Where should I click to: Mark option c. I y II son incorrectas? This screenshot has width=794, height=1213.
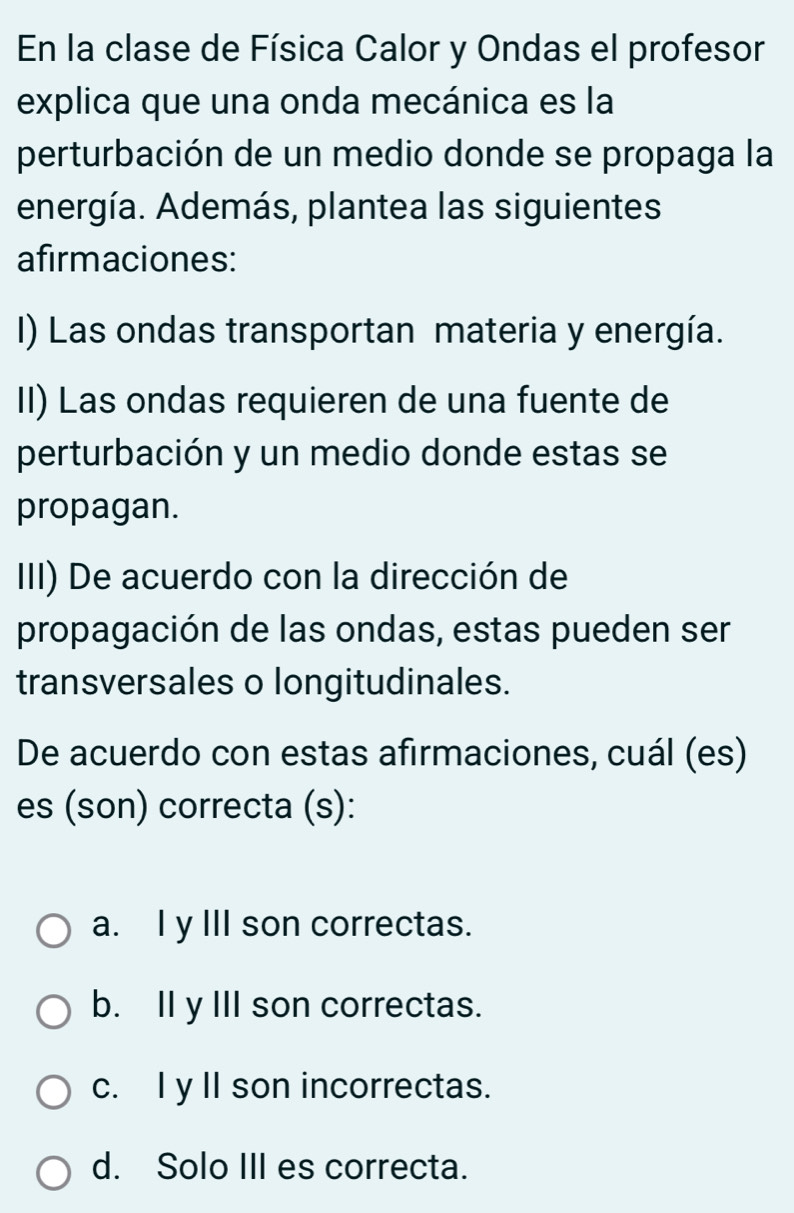[55, 1091]
